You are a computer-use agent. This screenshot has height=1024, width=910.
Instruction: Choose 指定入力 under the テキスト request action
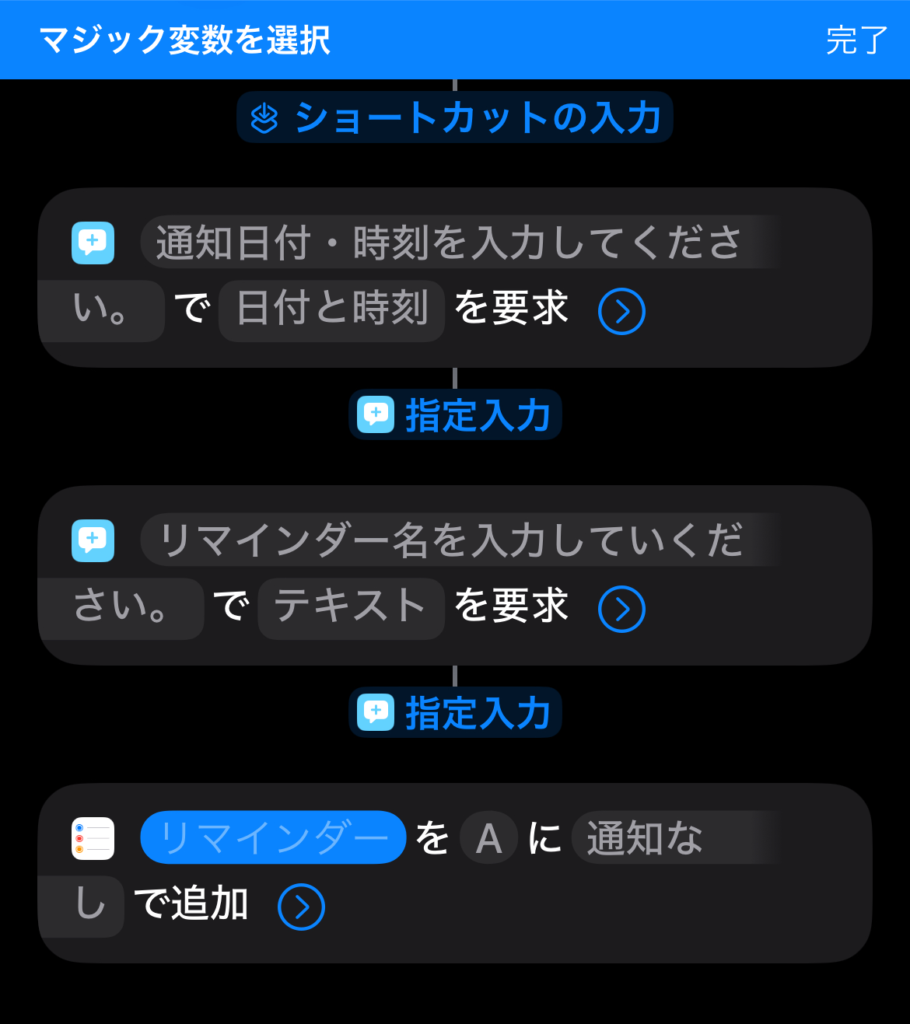[x=456, y=713]
